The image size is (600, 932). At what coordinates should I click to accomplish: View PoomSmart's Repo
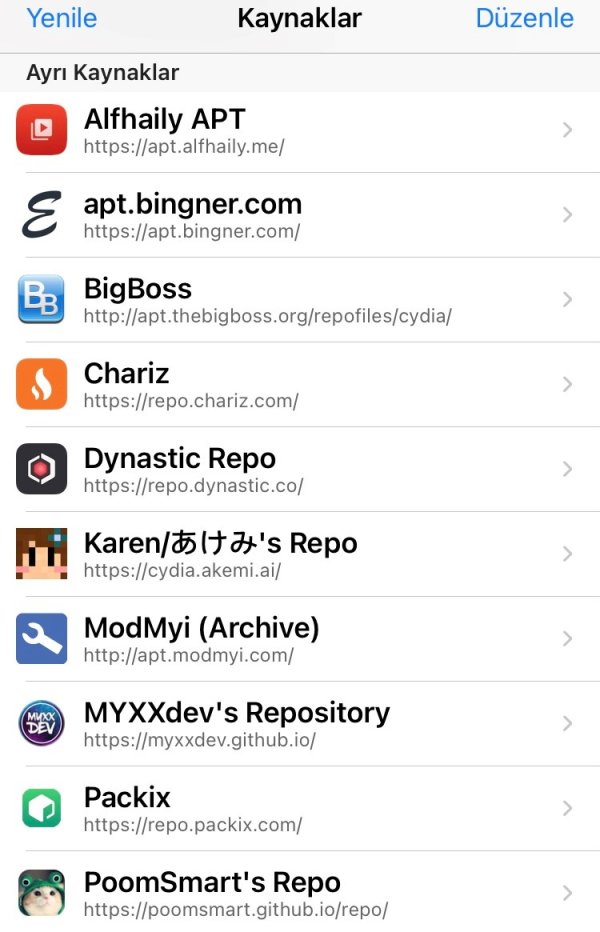pos(300,893)
